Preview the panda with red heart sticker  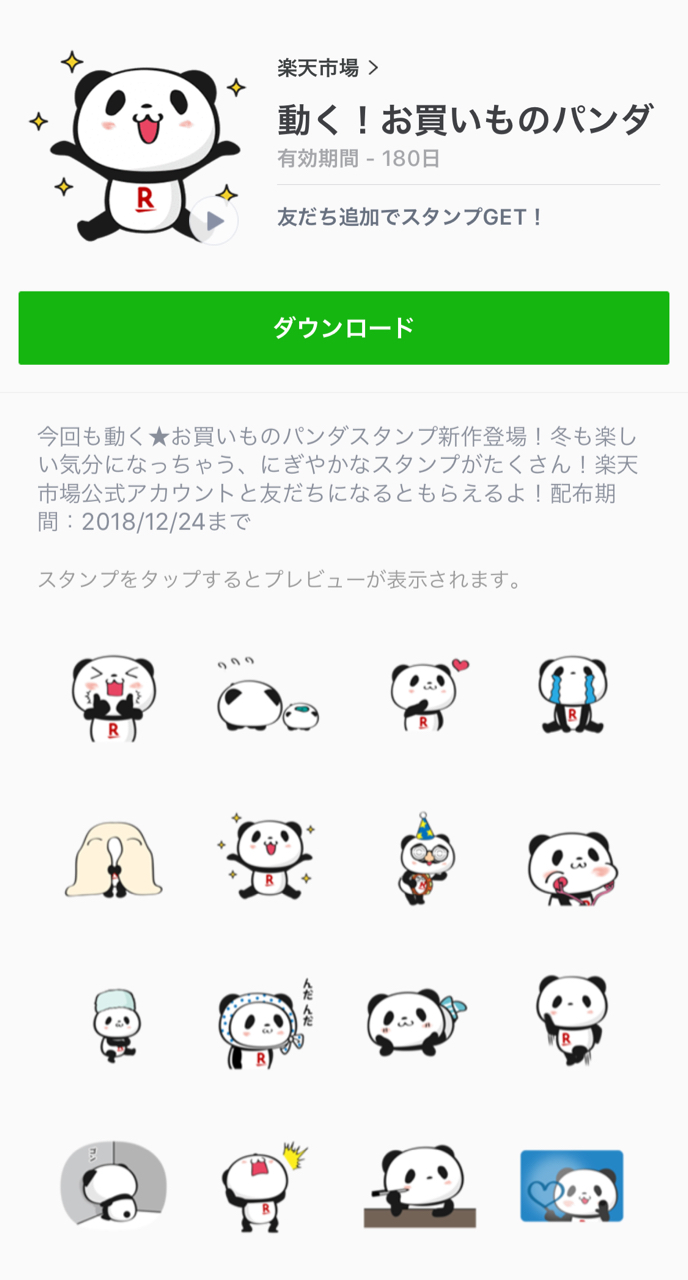tap(427, 695)
